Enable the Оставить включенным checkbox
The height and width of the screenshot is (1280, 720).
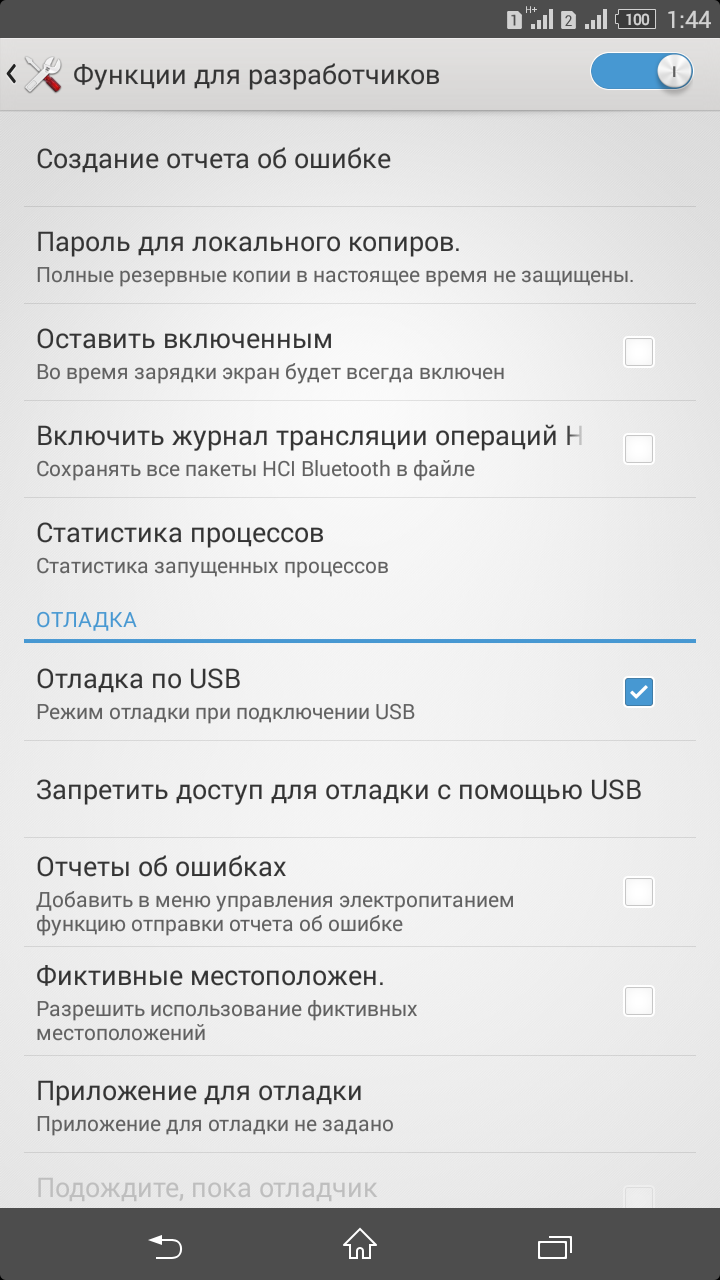click(638, 352)
